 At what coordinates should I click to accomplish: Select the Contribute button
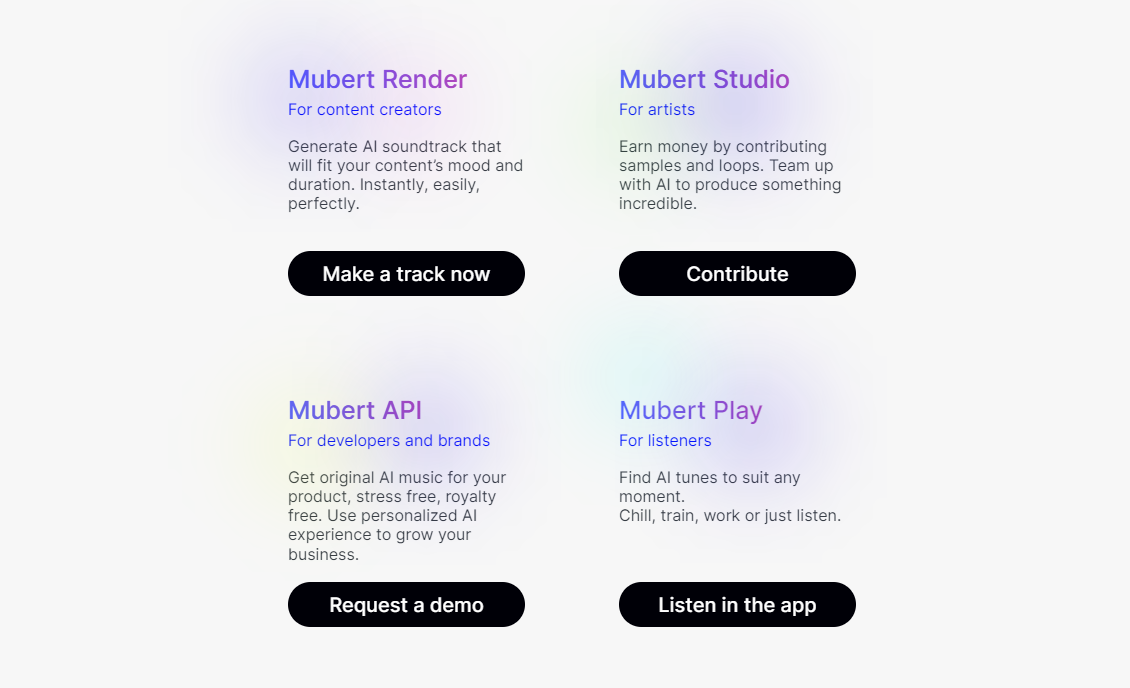[737, 274]
